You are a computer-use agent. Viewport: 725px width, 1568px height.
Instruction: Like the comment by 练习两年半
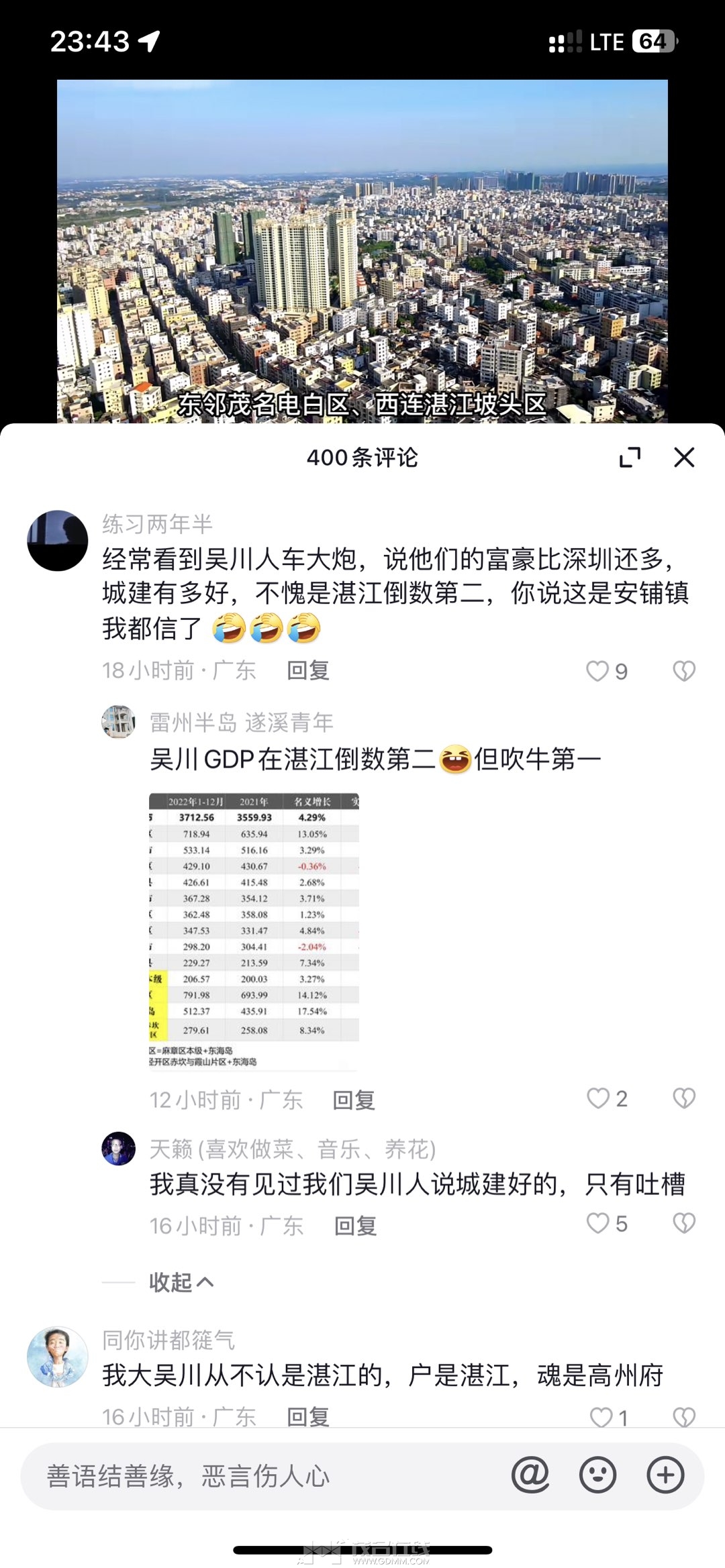tap(597, 671)
